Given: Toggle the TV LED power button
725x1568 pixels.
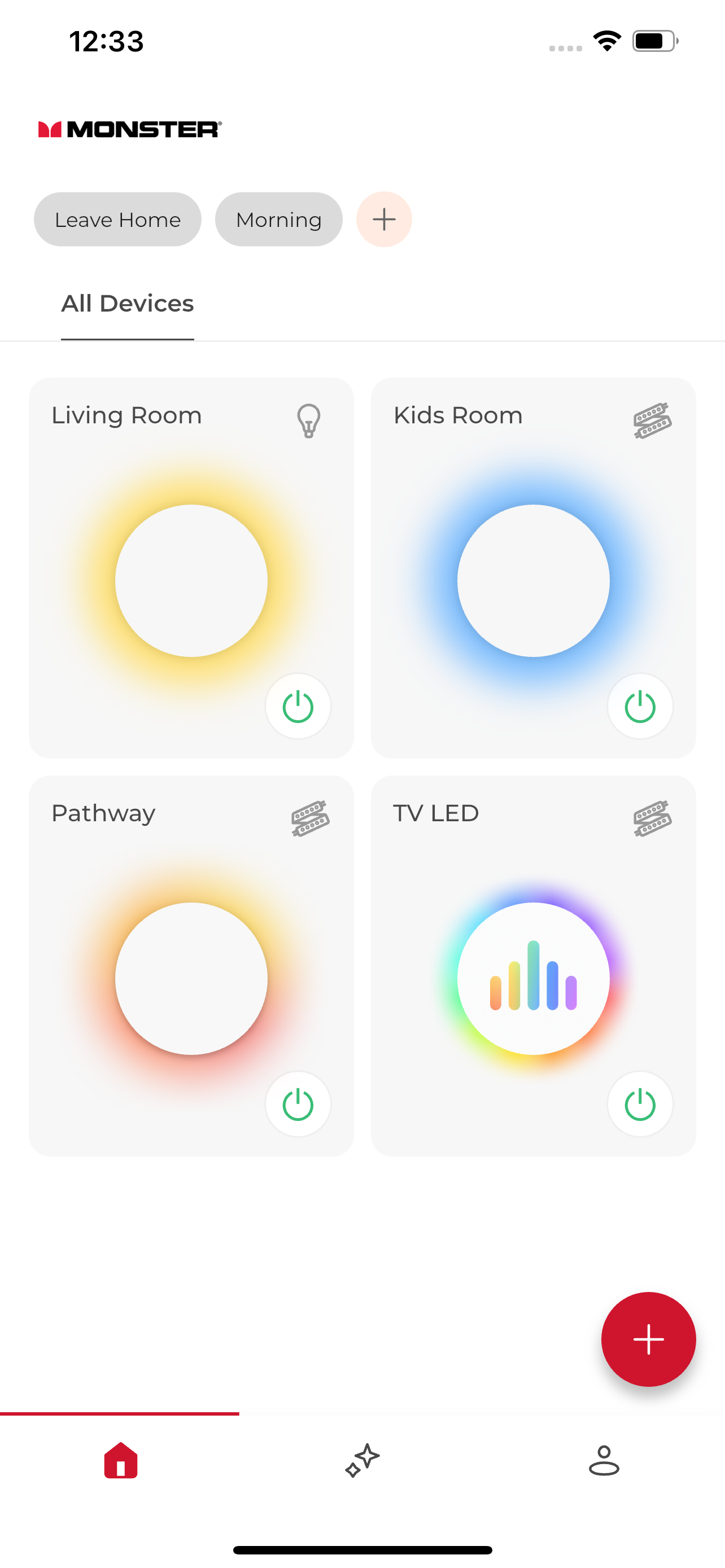Looking at the screenshot, I should (x=640, y=1104).
